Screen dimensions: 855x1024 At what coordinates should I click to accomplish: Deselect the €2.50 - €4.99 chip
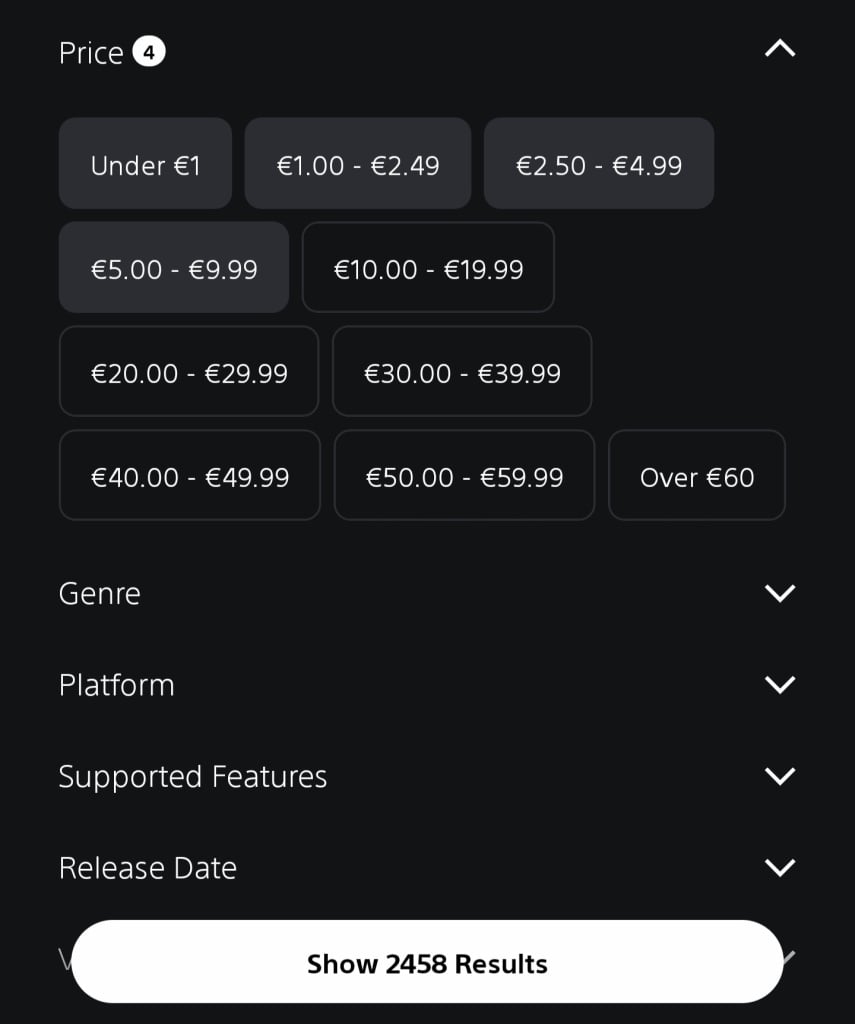point(599,164)
